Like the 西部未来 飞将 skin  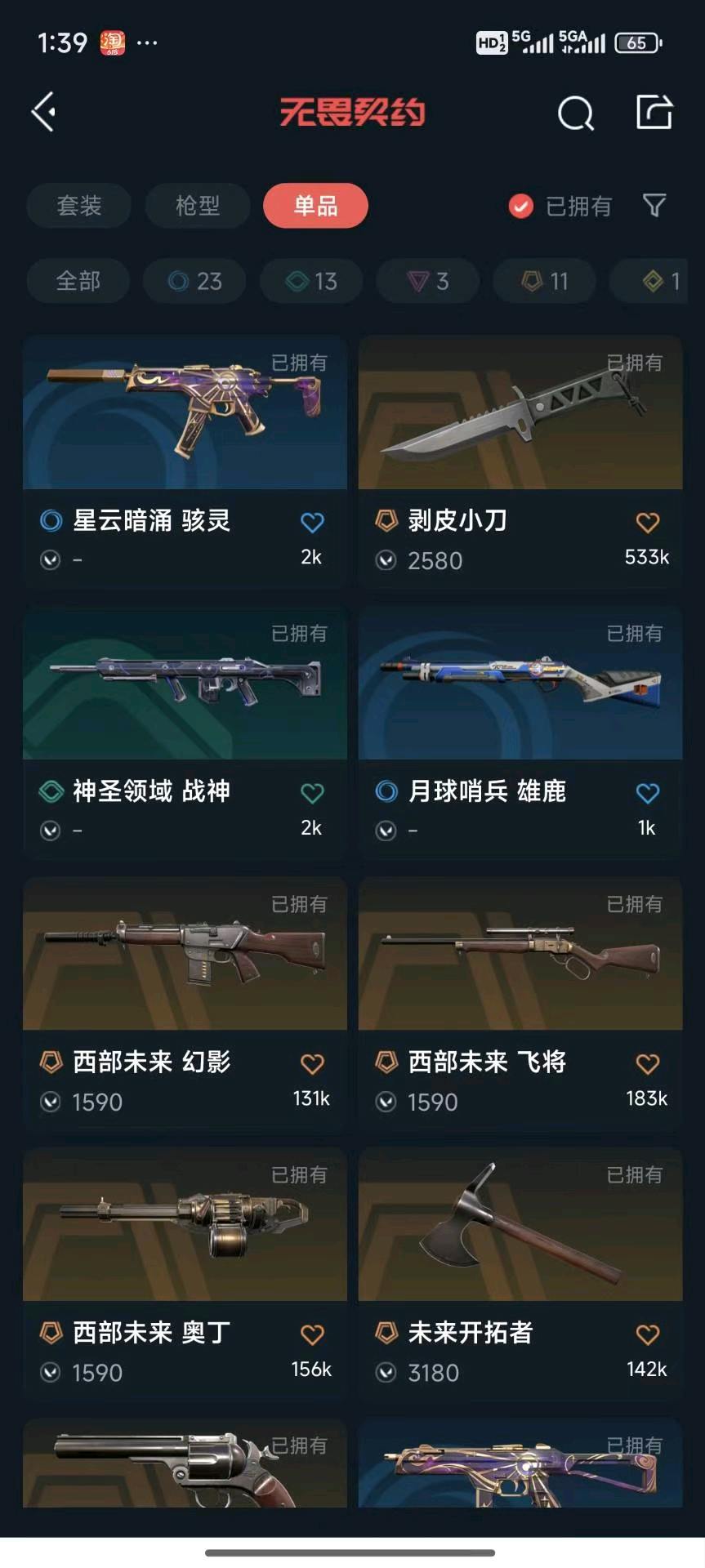(x=647, y=1064)
